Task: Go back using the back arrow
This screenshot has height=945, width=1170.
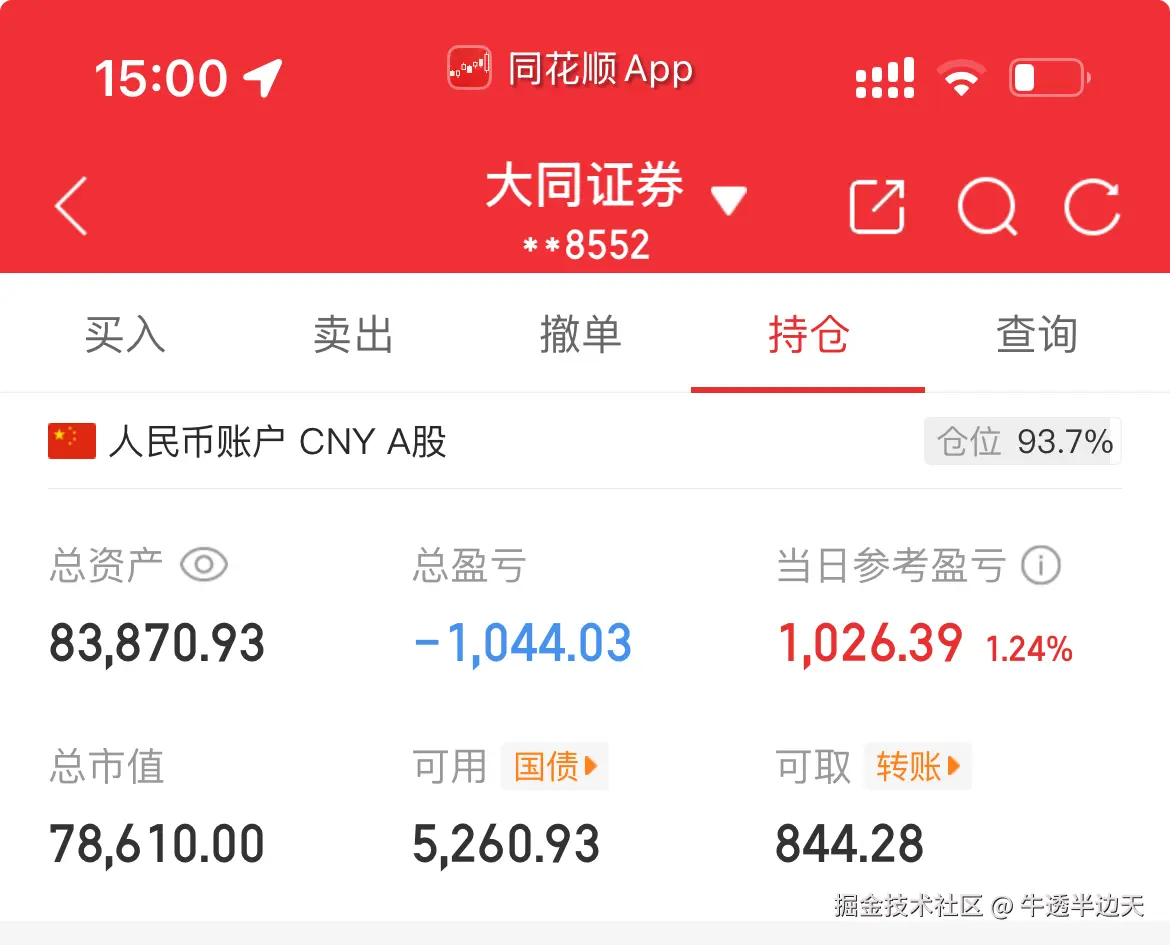Action: (72, 206)
